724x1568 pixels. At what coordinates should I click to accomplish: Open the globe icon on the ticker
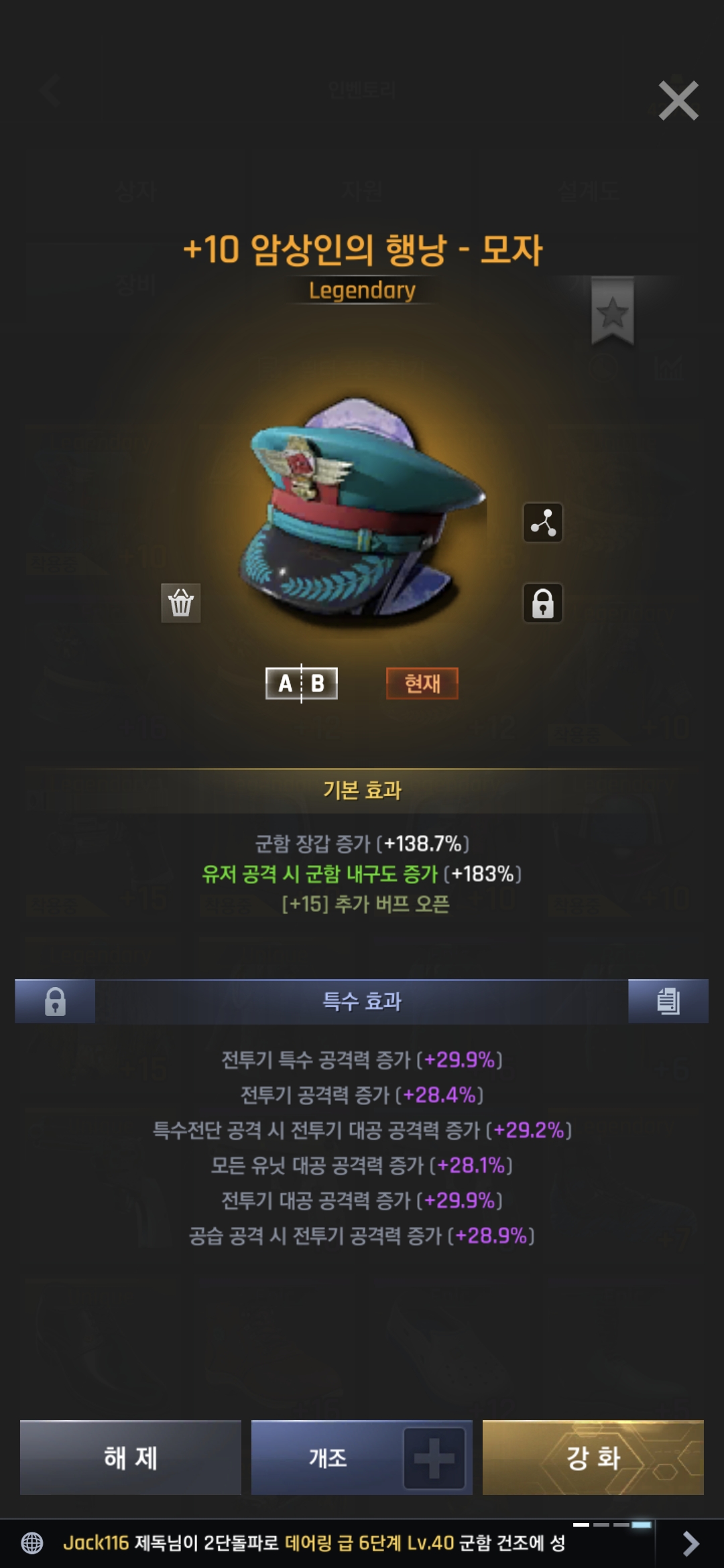click(32, 1543)
